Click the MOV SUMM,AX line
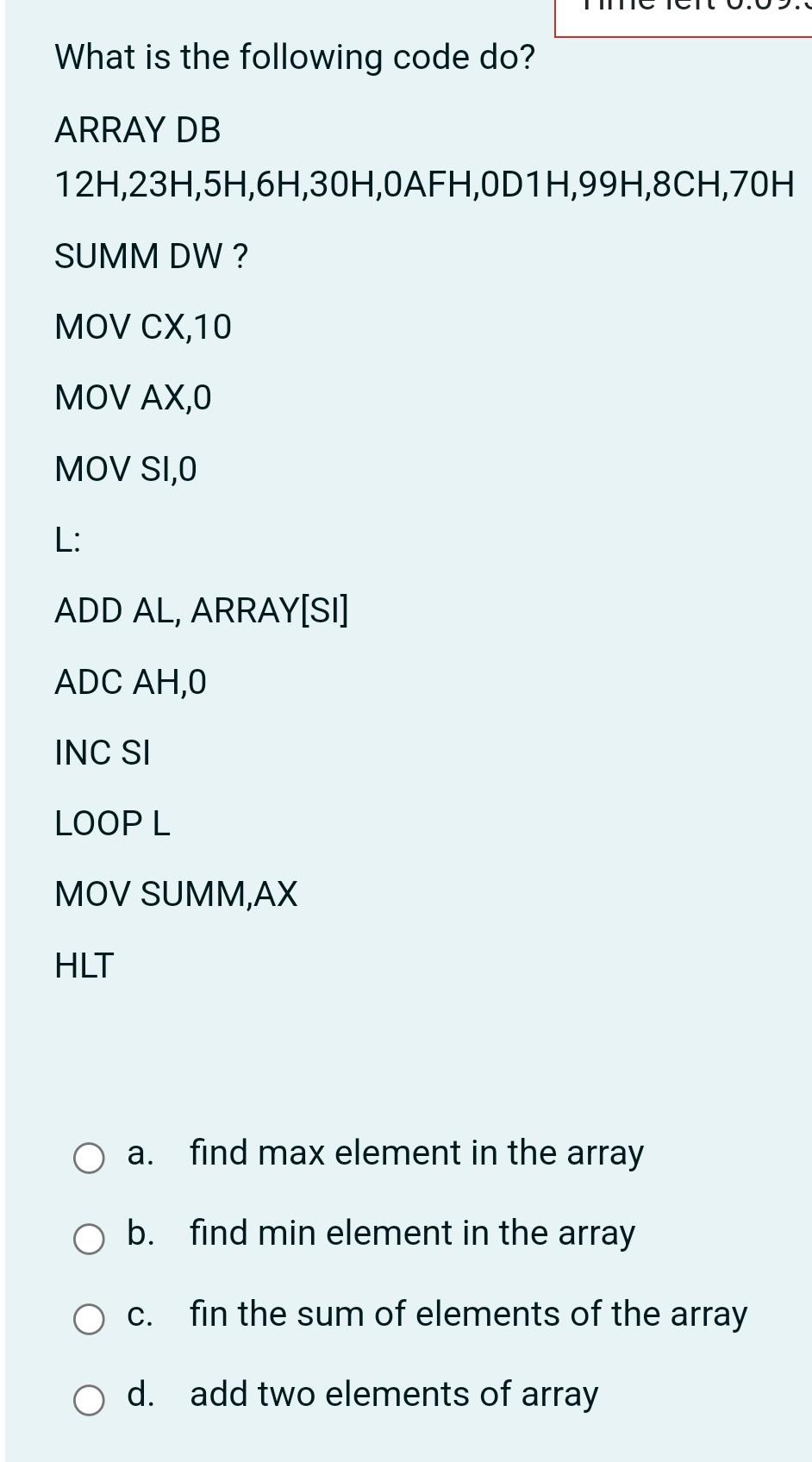Screen dimensions: 812x1462 (176, 895)
